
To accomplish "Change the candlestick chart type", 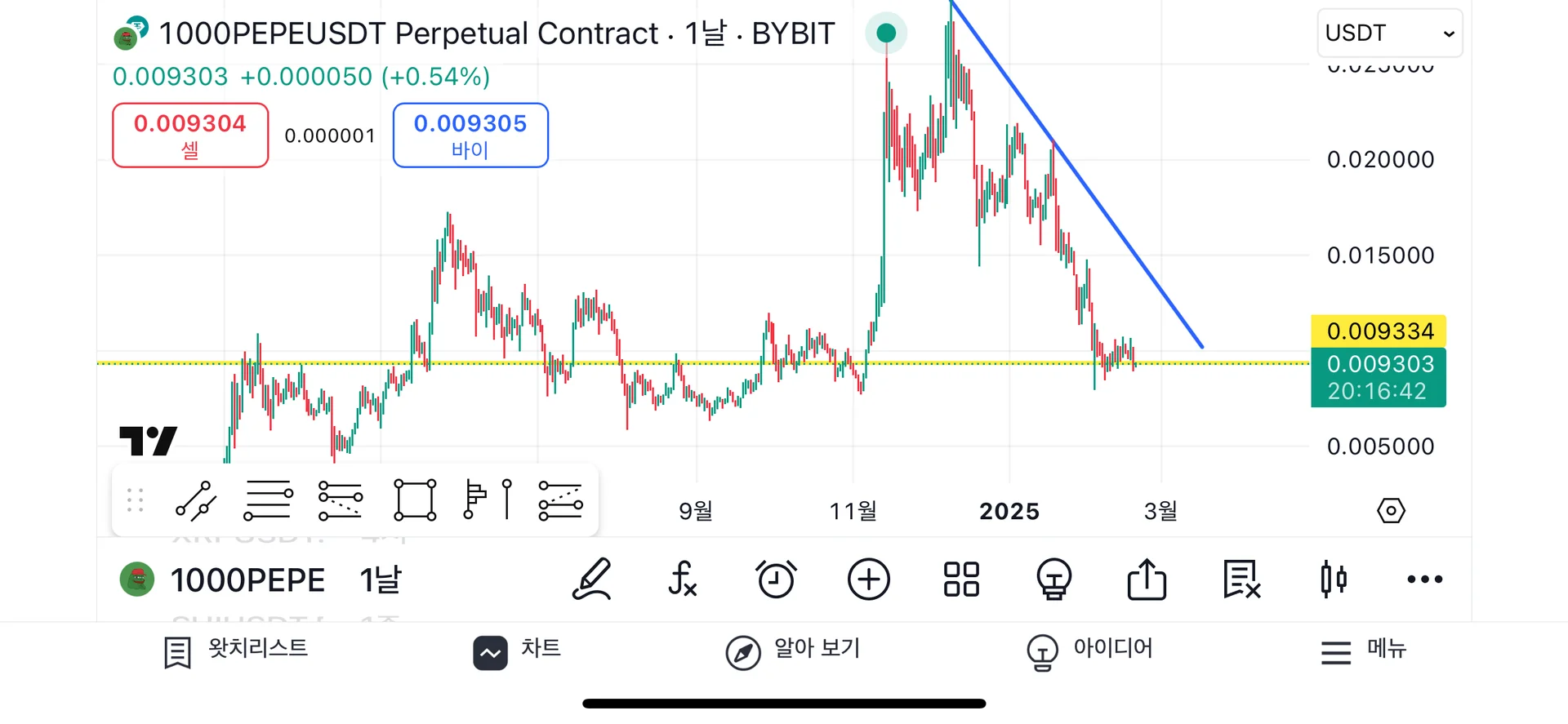I will point(1333,580).
